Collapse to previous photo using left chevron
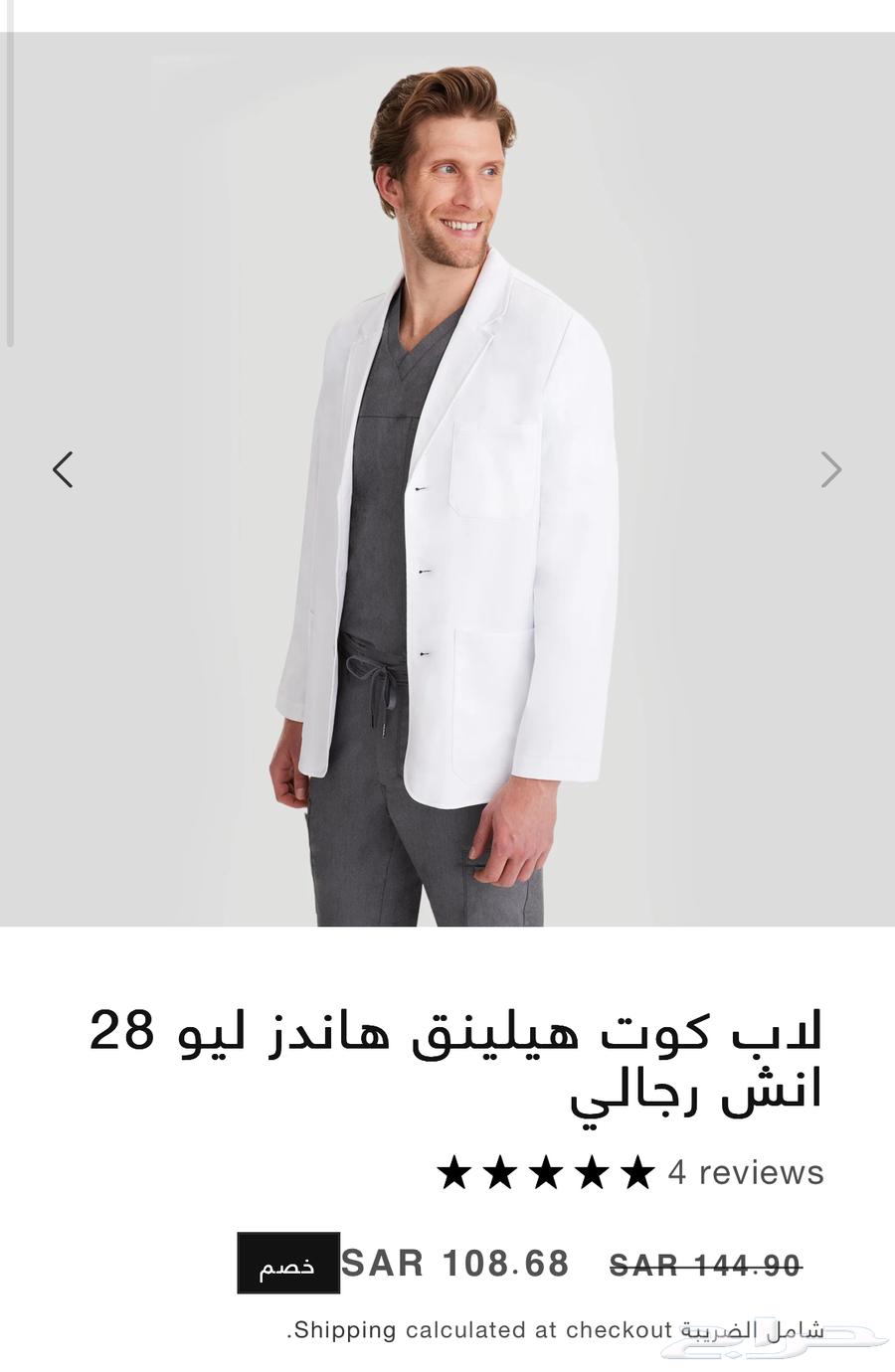 tap(63, 468)
